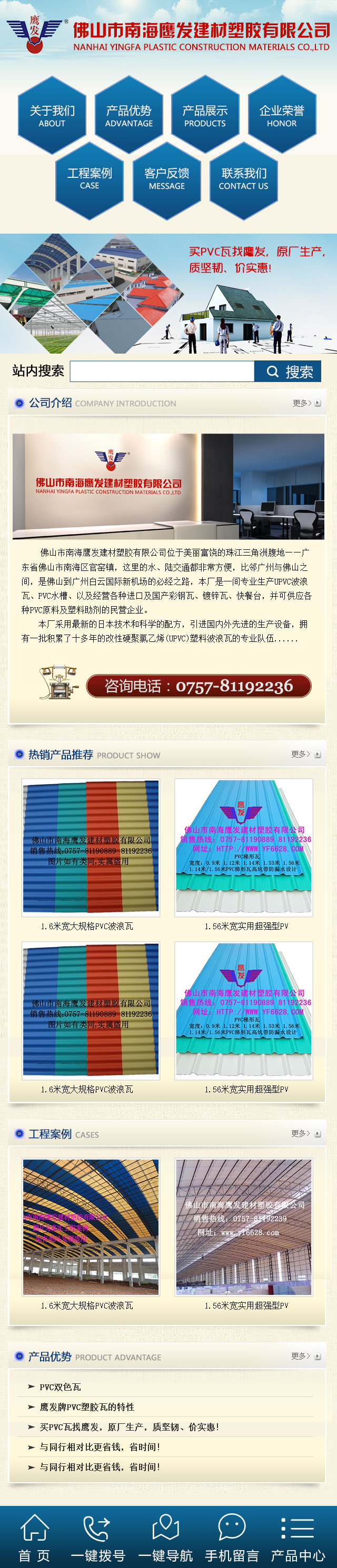
Task: Open the 企业荣誉 HONOR page
Action: [x=282, y=115]
